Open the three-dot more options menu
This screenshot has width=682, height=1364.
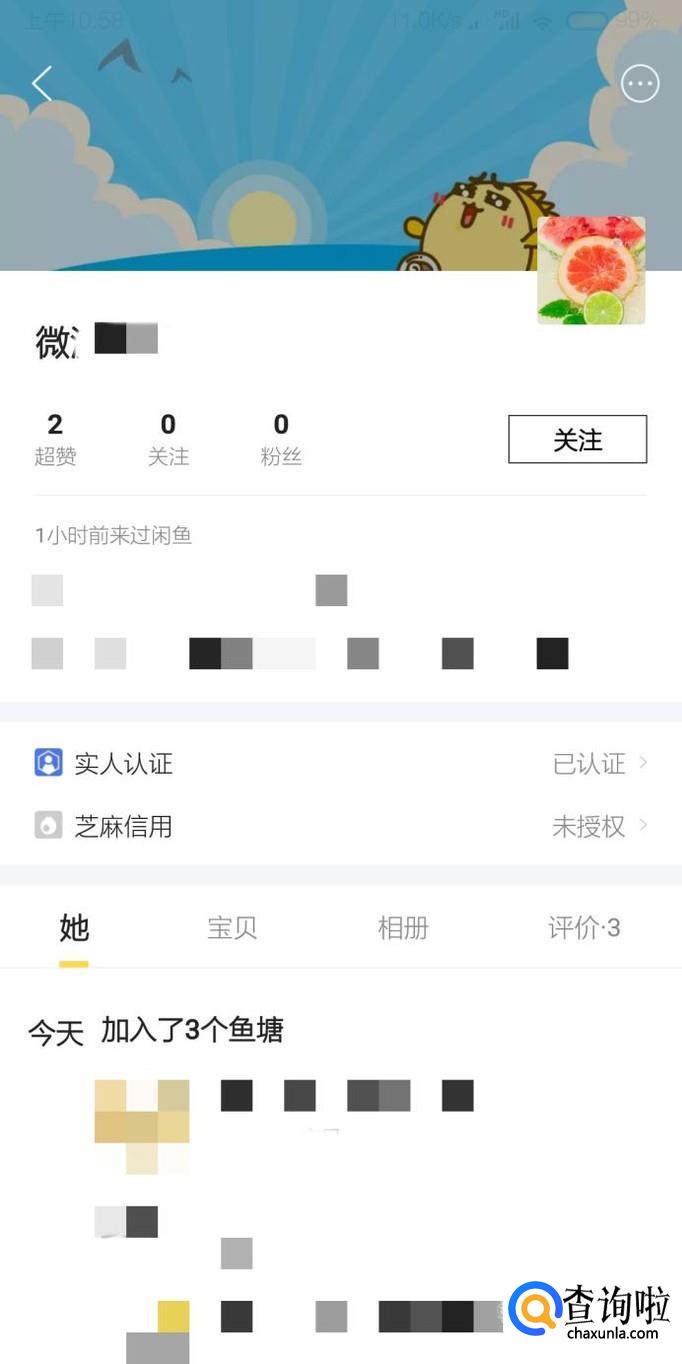coord(640,84)
